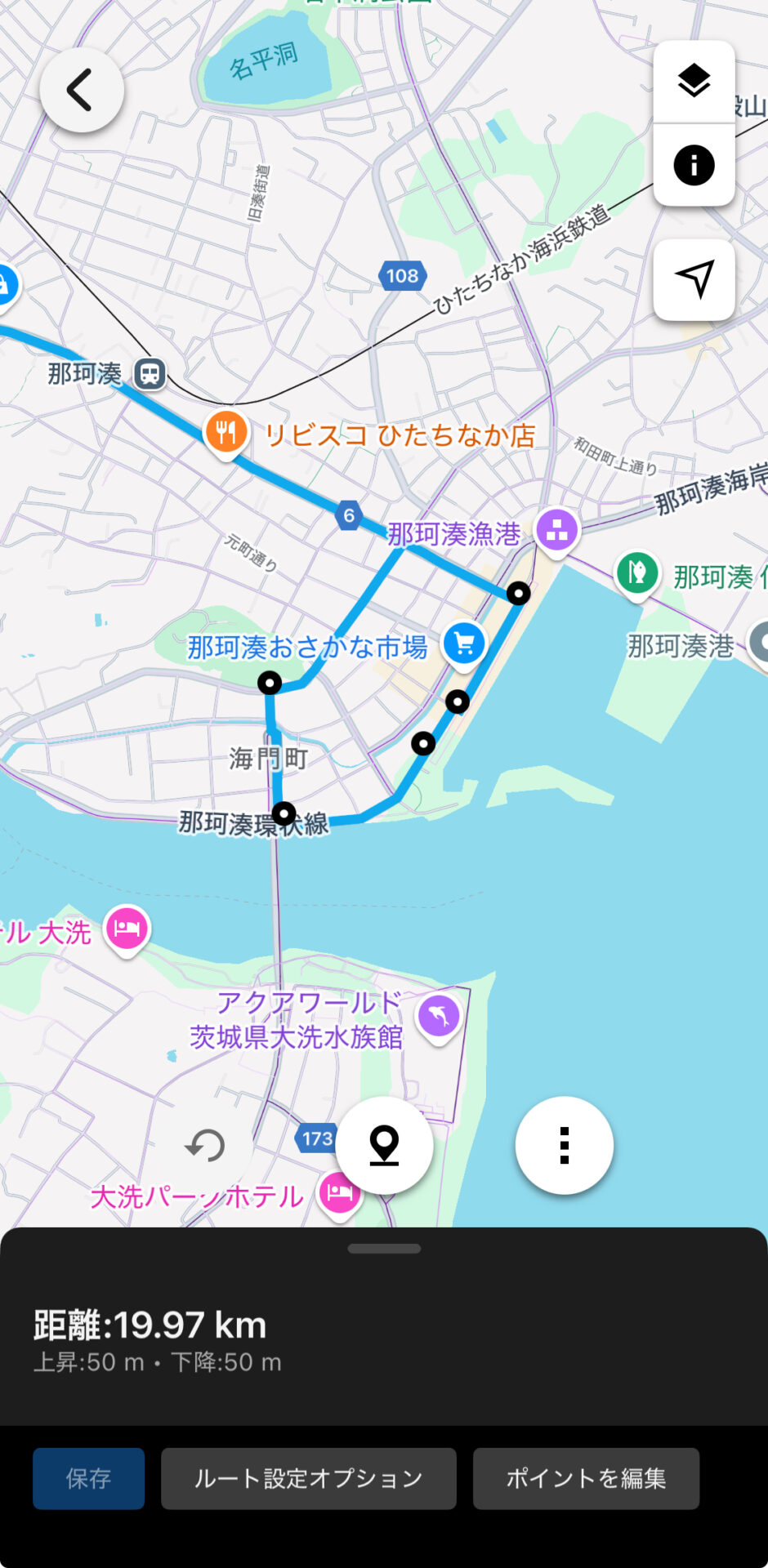Open the map info button
The width and height of the screenshot is (768, 1568).
coord(694,165)
